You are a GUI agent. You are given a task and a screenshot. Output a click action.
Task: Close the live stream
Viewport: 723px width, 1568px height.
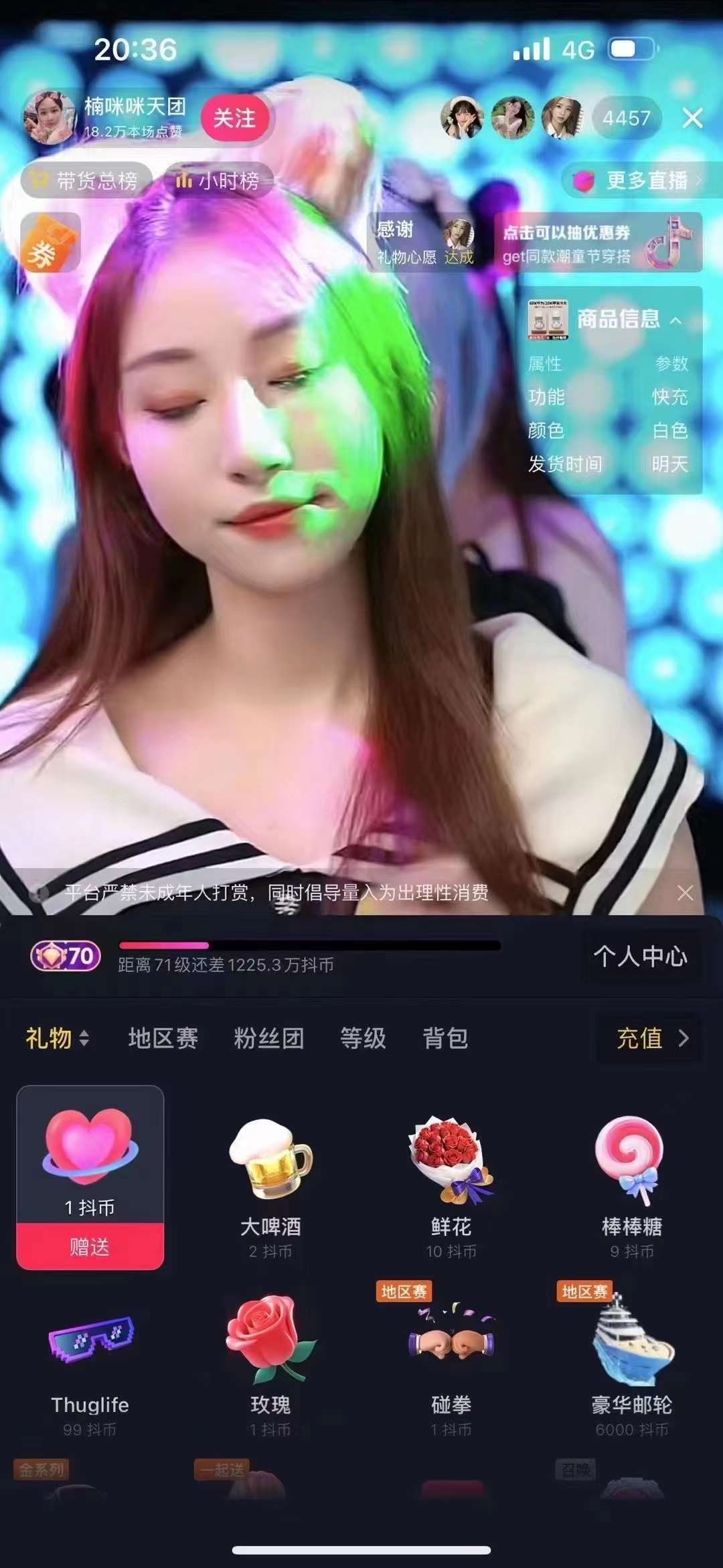pyautogui.click(x=692, y=118)
